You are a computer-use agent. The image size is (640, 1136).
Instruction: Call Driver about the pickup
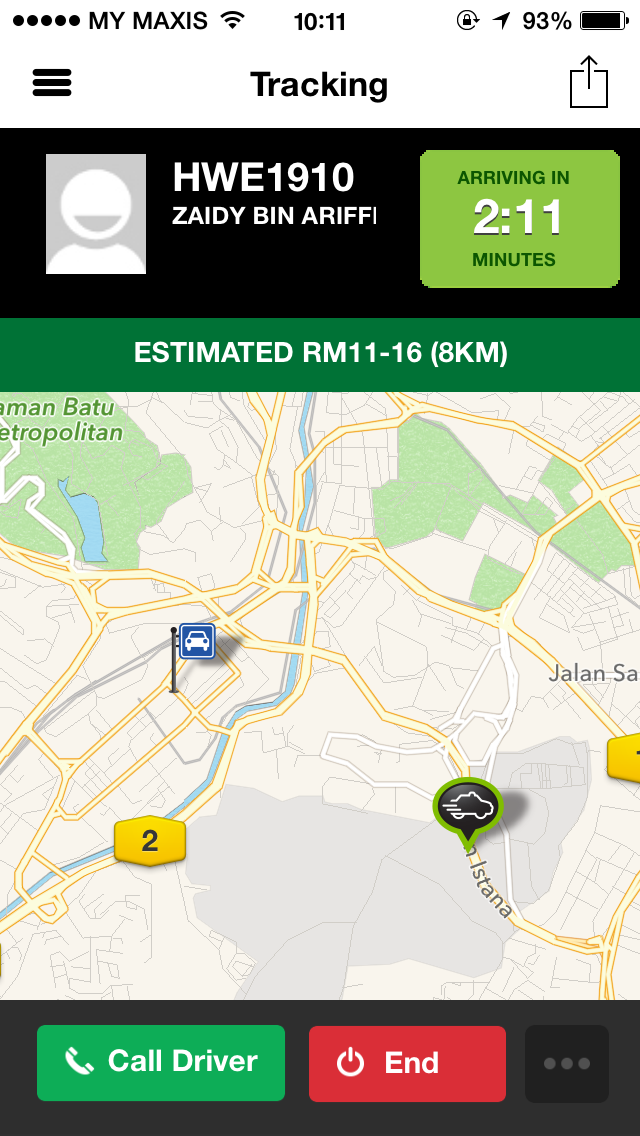(161, 1062)
